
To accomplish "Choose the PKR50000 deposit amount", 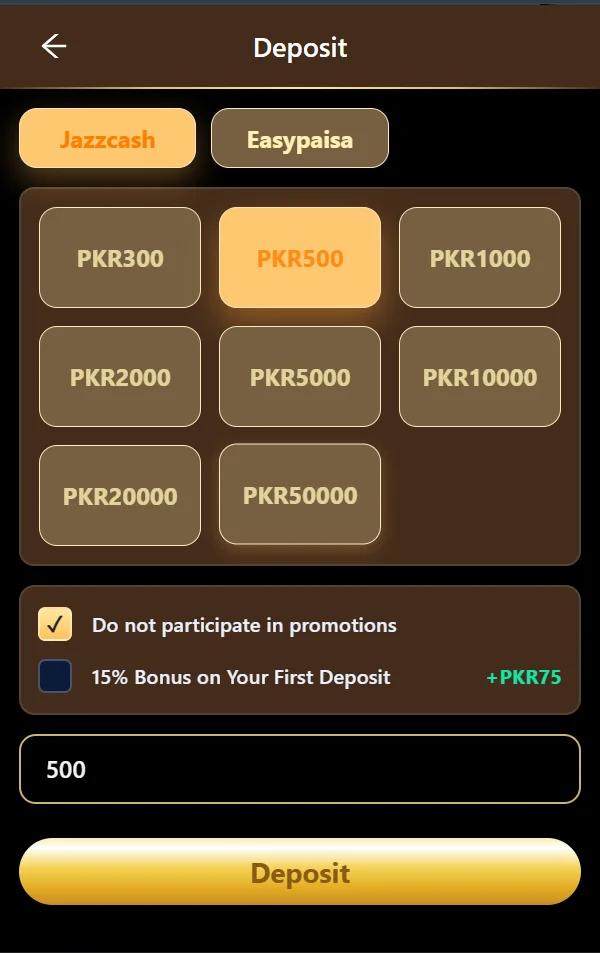I will tap(300, 494).
